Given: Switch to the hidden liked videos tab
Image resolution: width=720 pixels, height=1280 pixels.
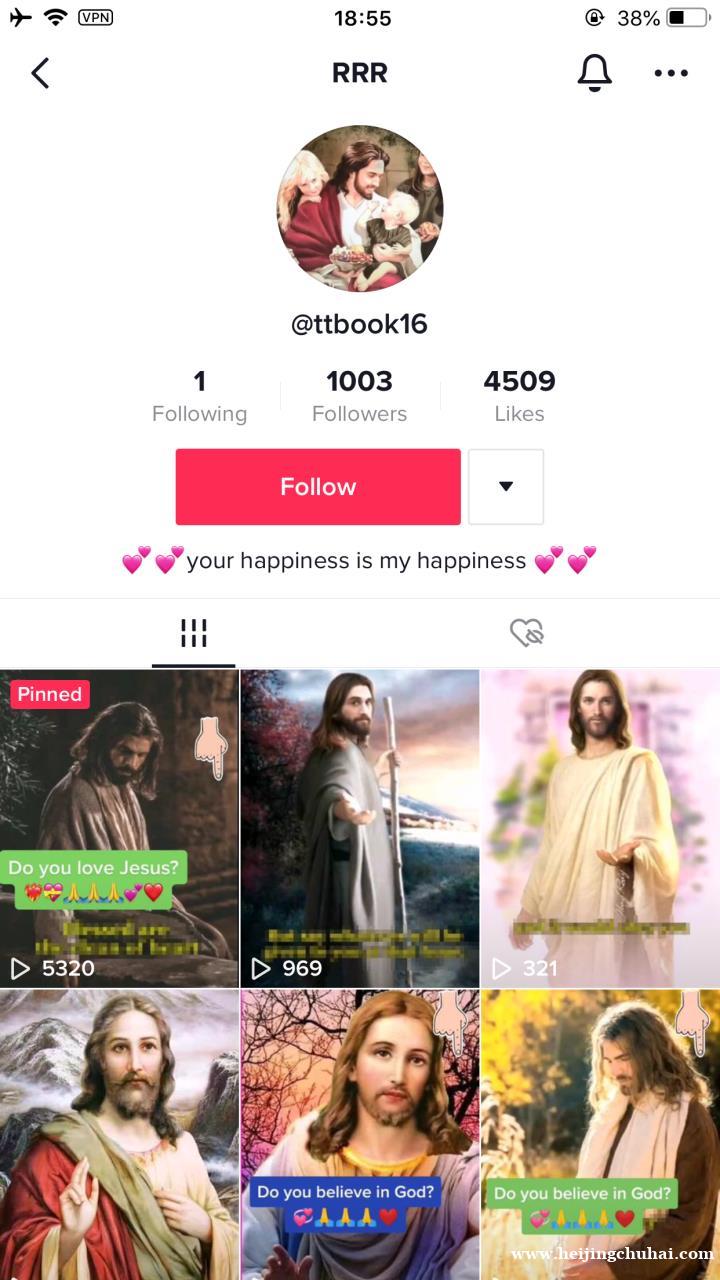Looking at the screenshot, I should [526, 632].
